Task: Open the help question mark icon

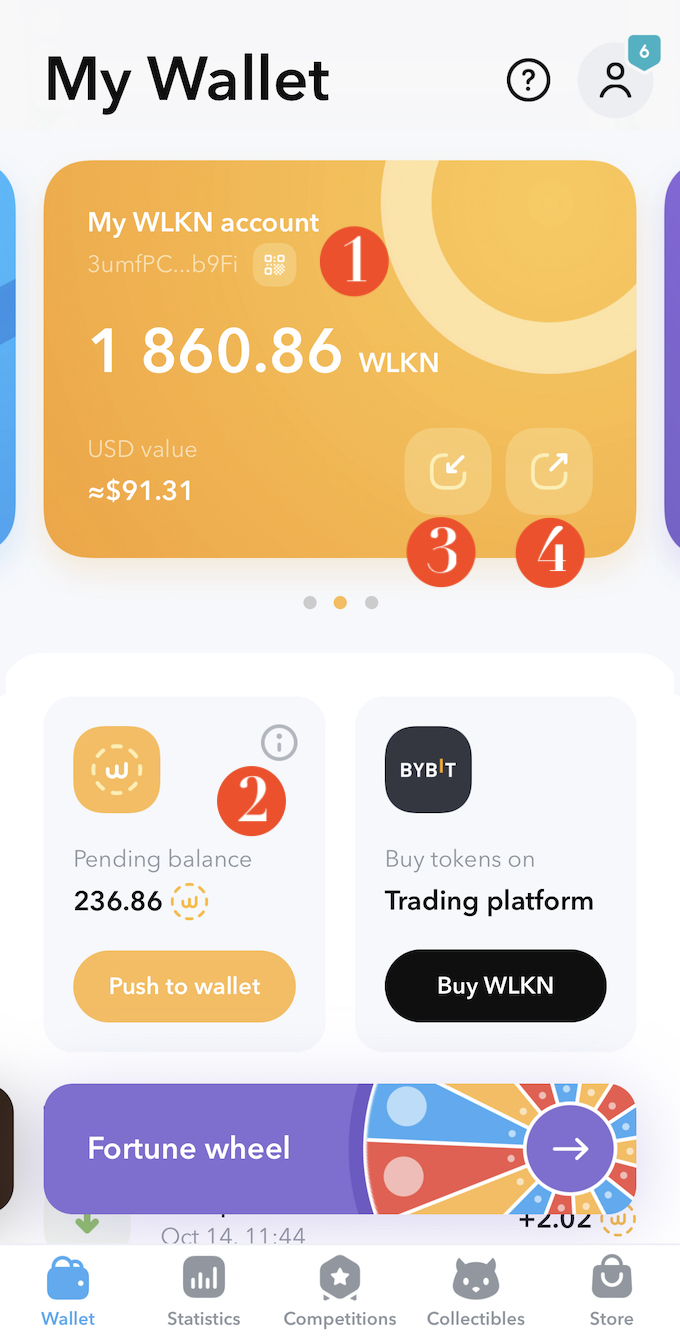Action: pyautogui.click(x=528, y=80)
